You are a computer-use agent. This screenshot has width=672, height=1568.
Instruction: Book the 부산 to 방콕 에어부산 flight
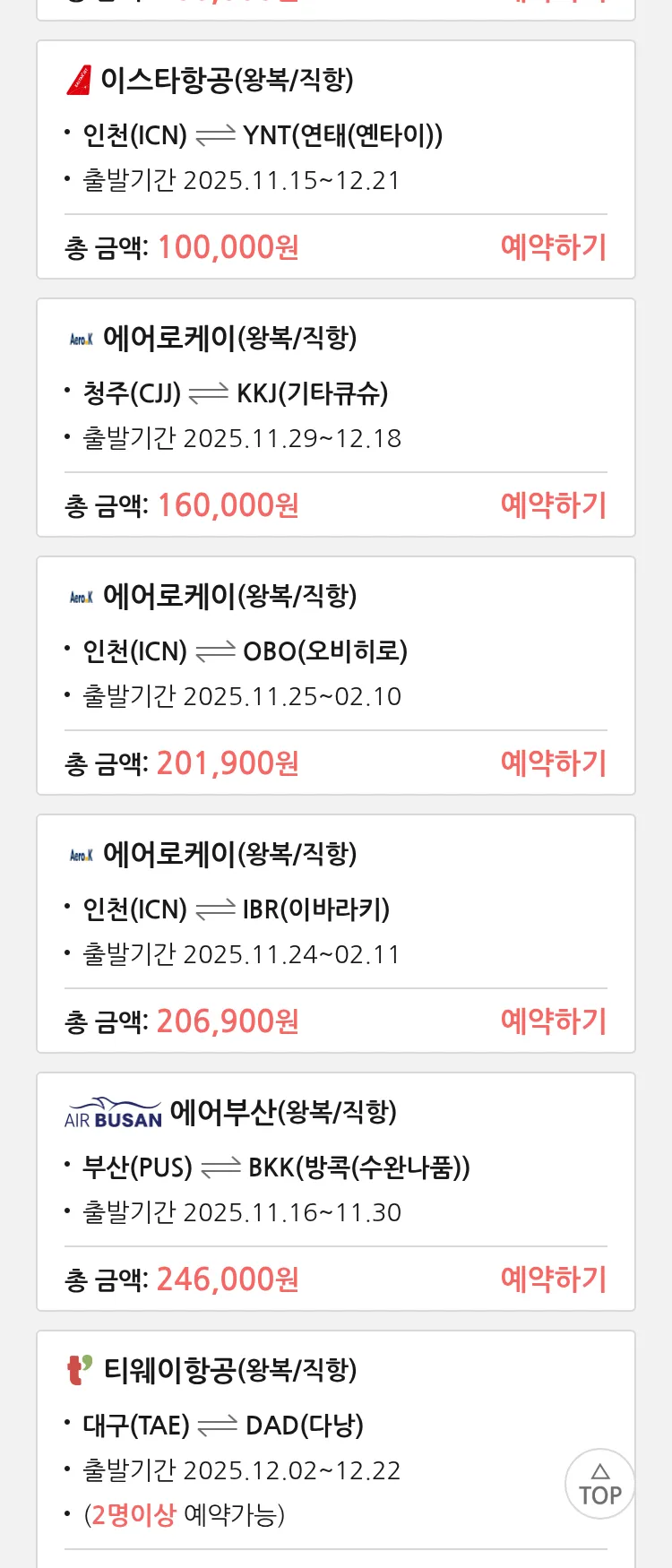coord(553,1279)
